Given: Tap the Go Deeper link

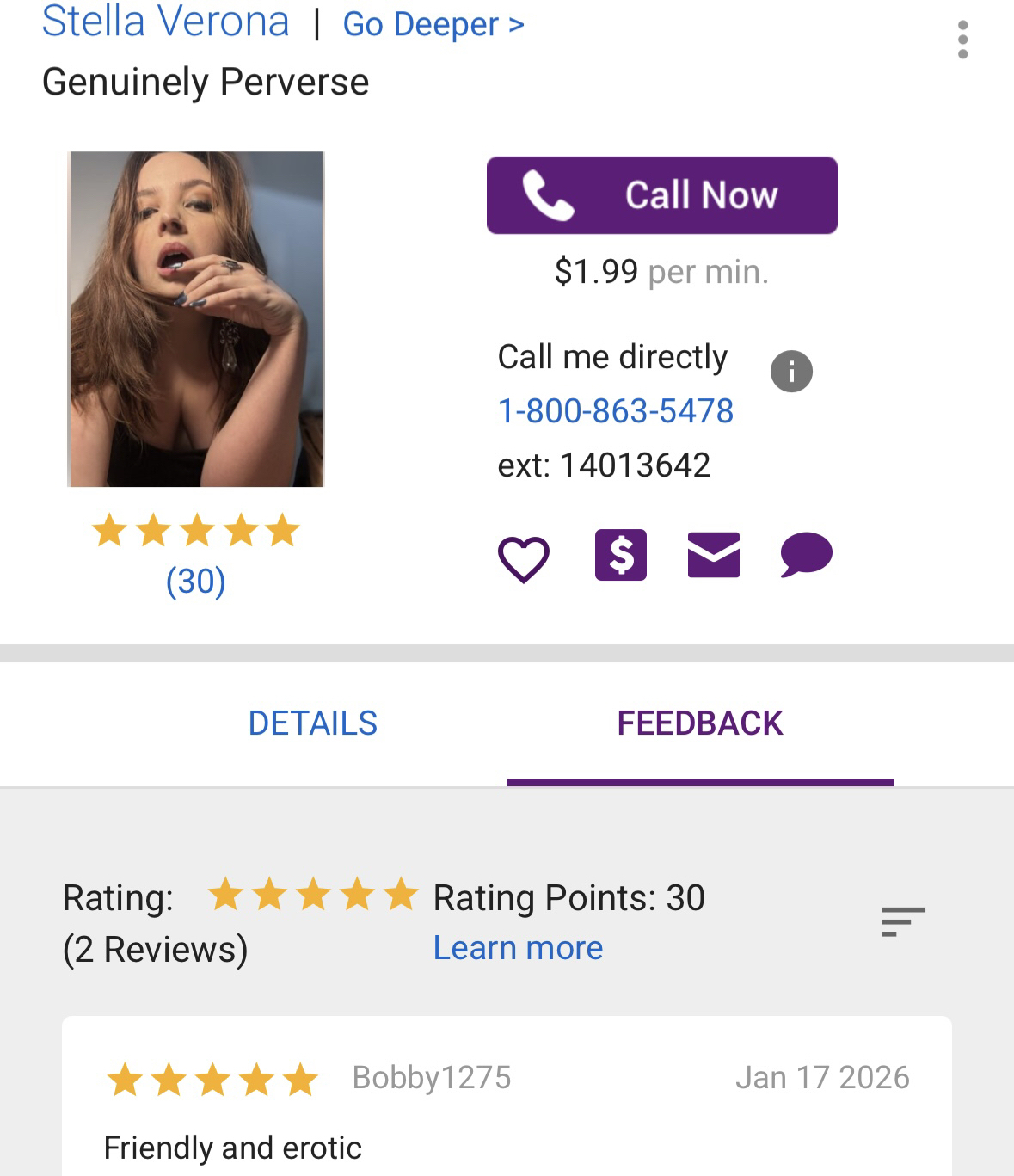Looking at the screenshot, I should [x=433, y=24].
